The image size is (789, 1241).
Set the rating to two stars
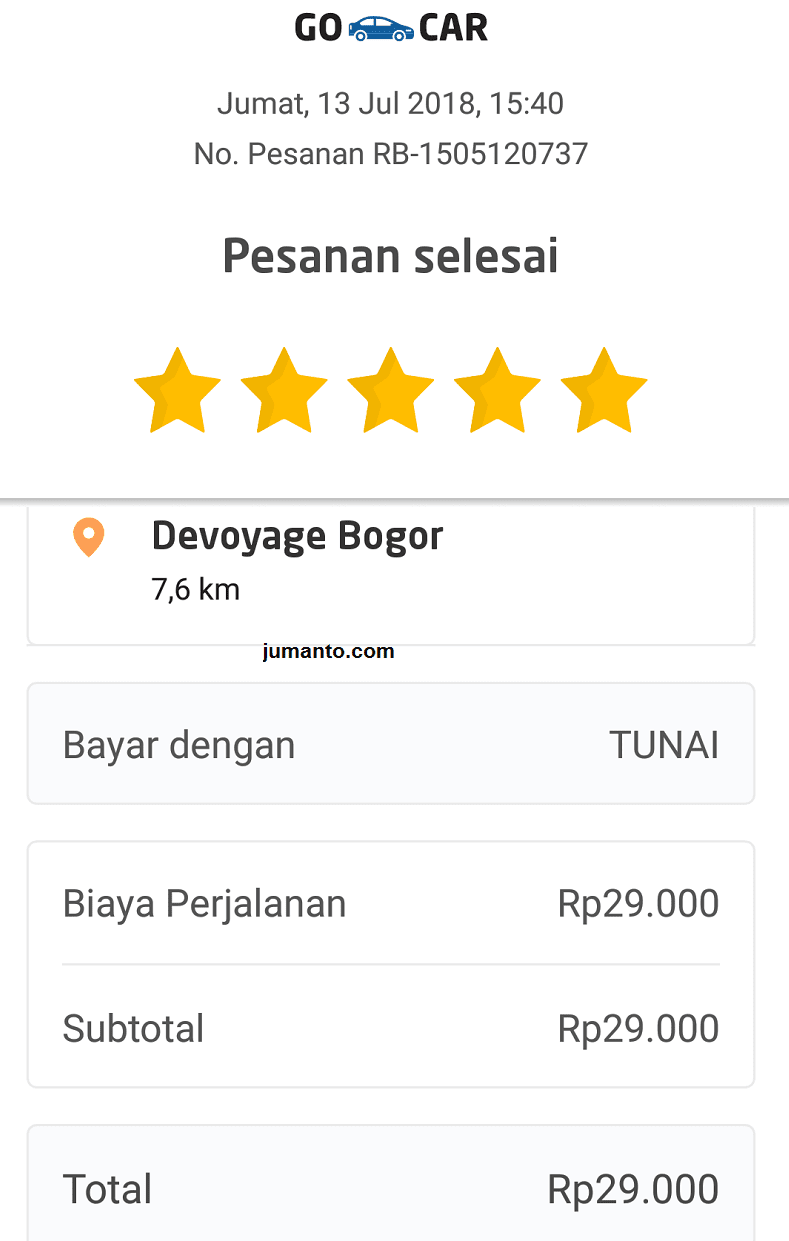click(x=284, y=392)
